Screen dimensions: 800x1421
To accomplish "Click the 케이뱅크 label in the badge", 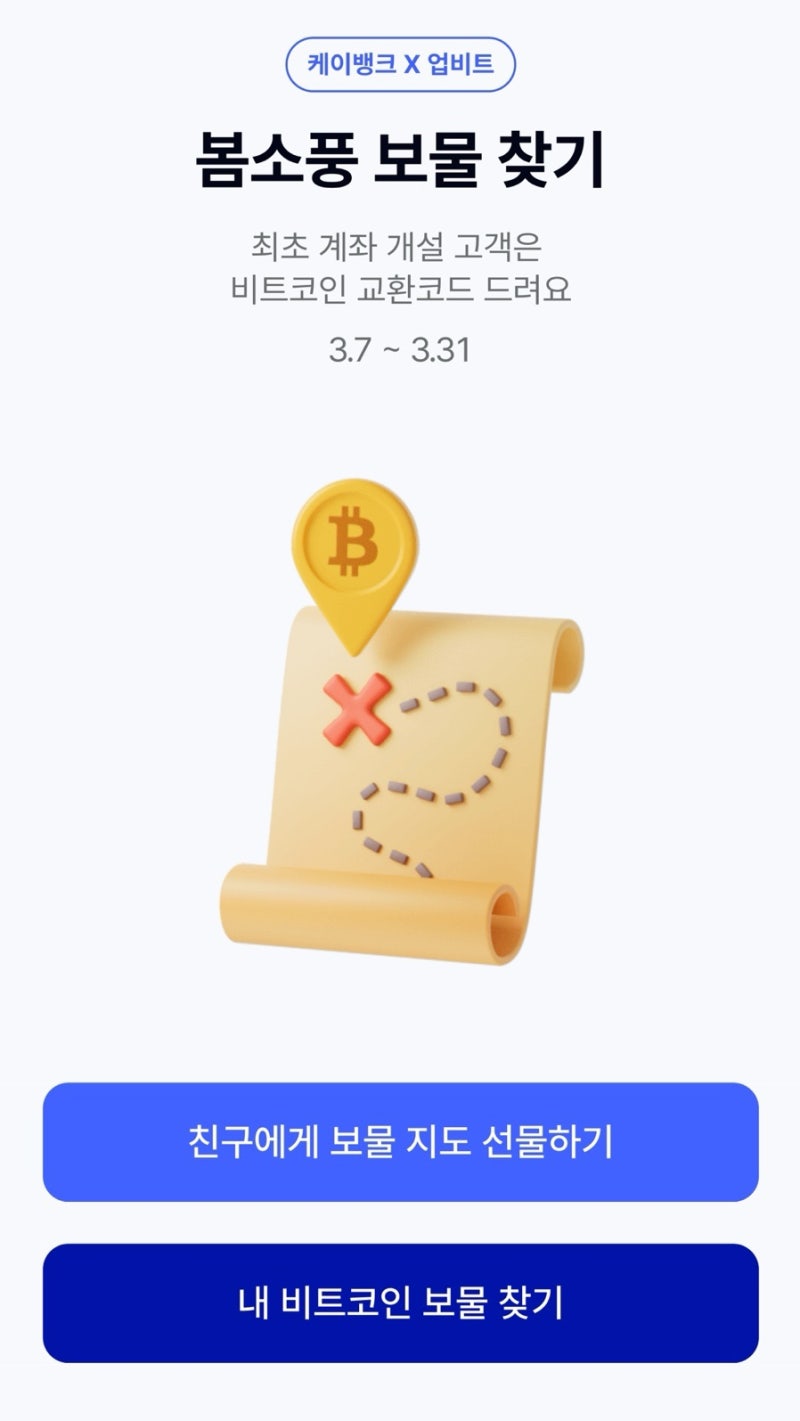I will click(350, 62).
